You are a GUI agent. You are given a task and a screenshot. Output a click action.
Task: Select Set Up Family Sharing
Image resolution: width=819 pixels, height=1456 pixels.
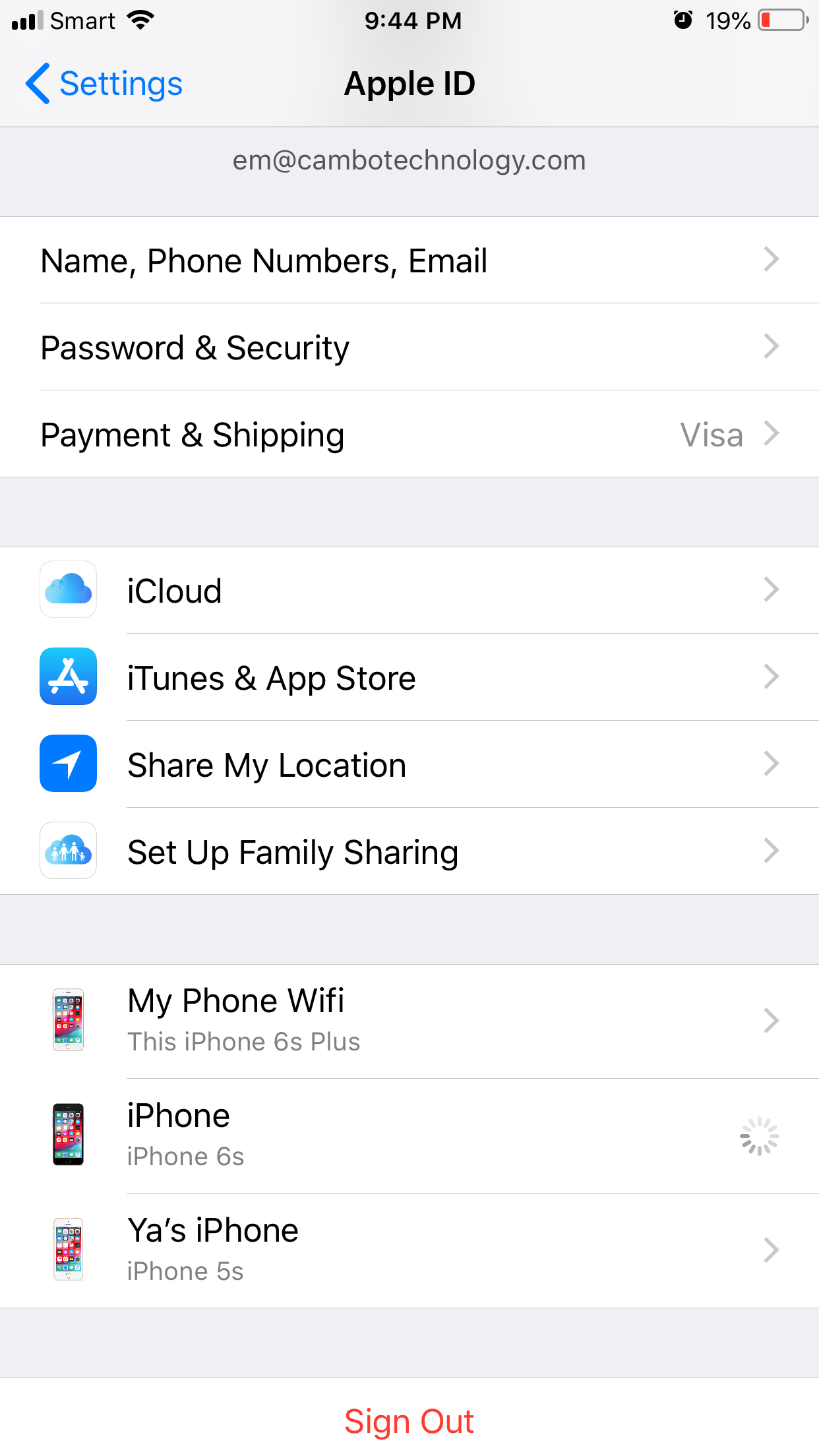click(409, 851)
